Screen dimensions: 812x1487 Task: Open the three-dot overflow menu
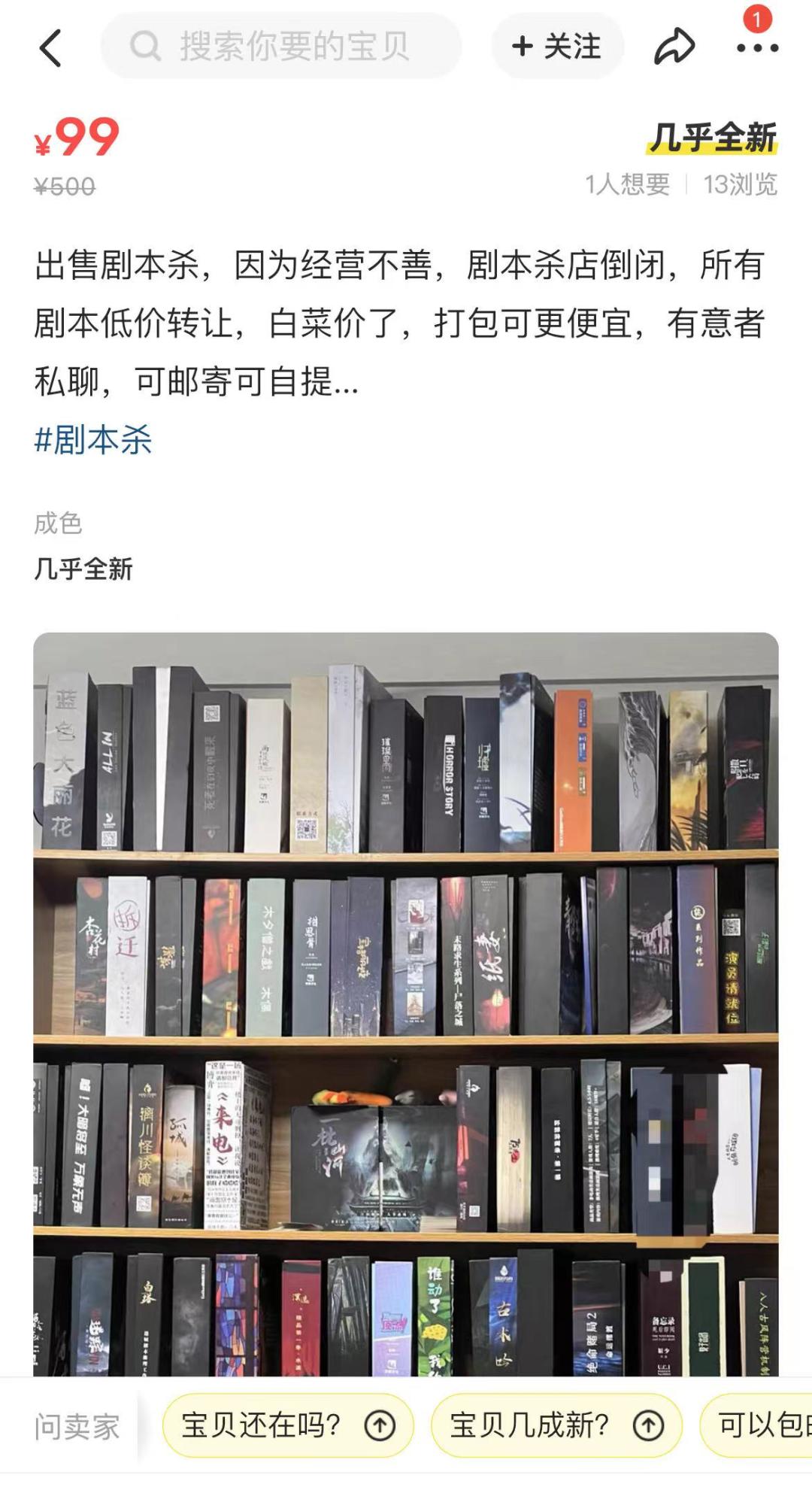pyautogui.click(x=756, y=48)
